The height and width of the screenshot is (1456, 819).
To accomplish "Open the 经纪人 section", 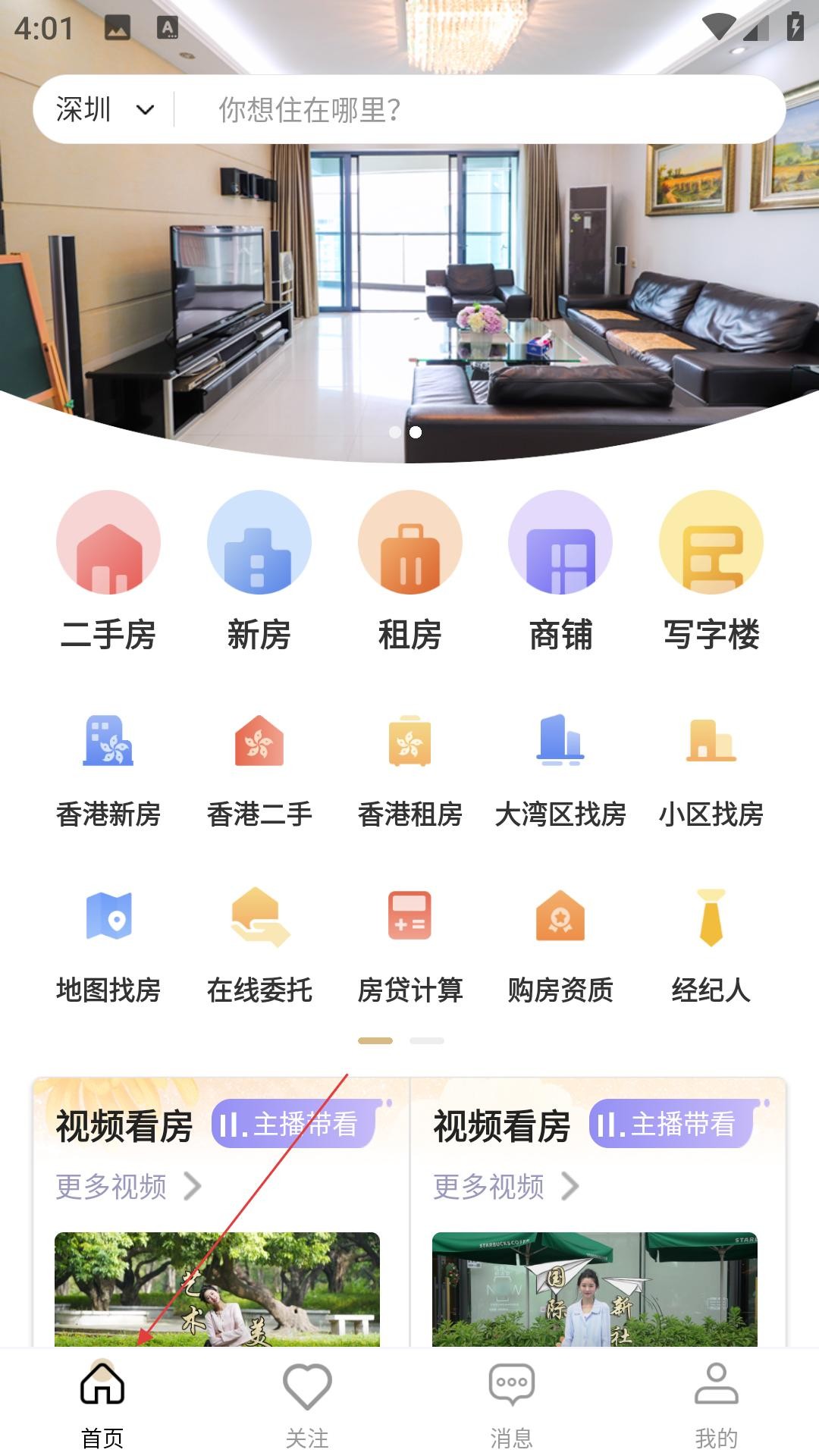I will pyautogui.click(x=711, y=946).
